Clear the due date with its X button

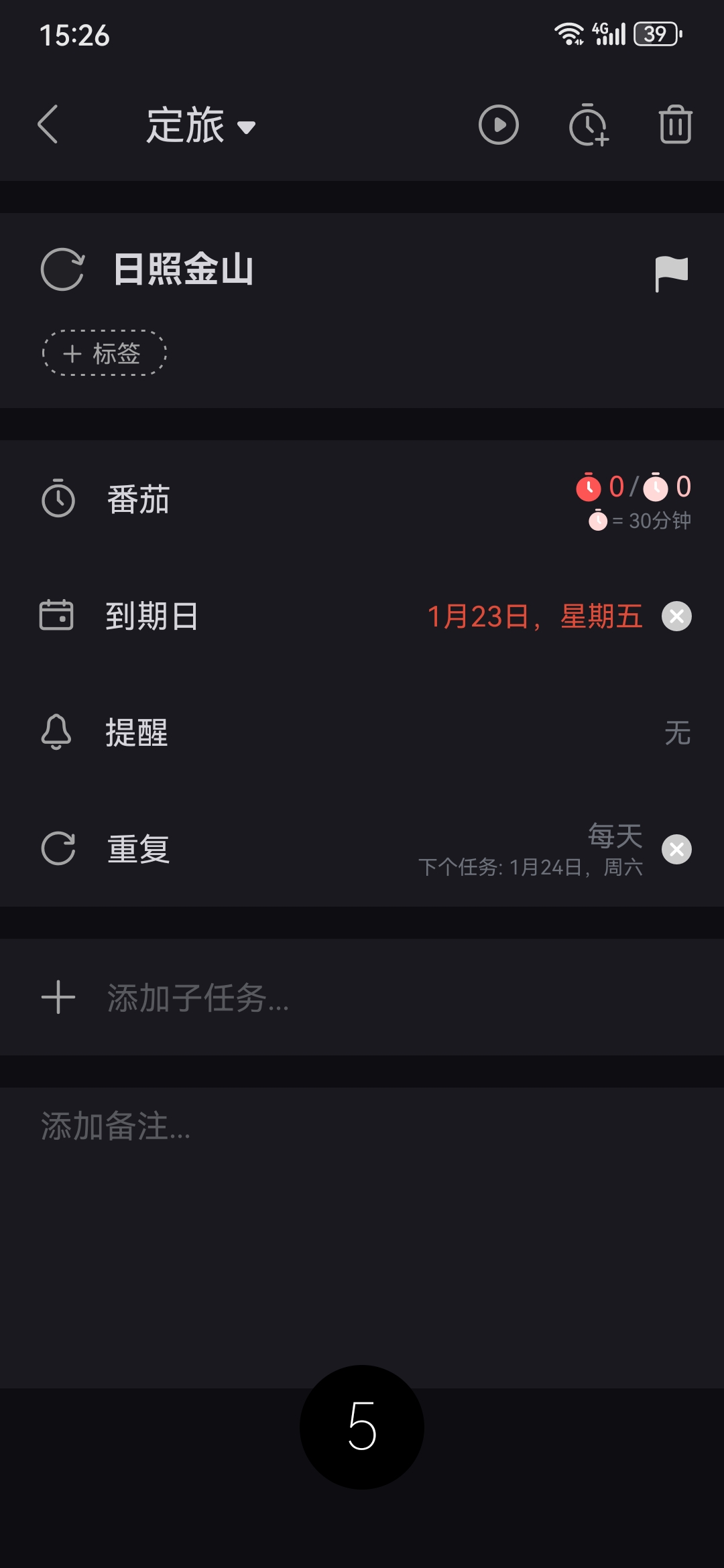pyautogui.click(x=676, y=616)
